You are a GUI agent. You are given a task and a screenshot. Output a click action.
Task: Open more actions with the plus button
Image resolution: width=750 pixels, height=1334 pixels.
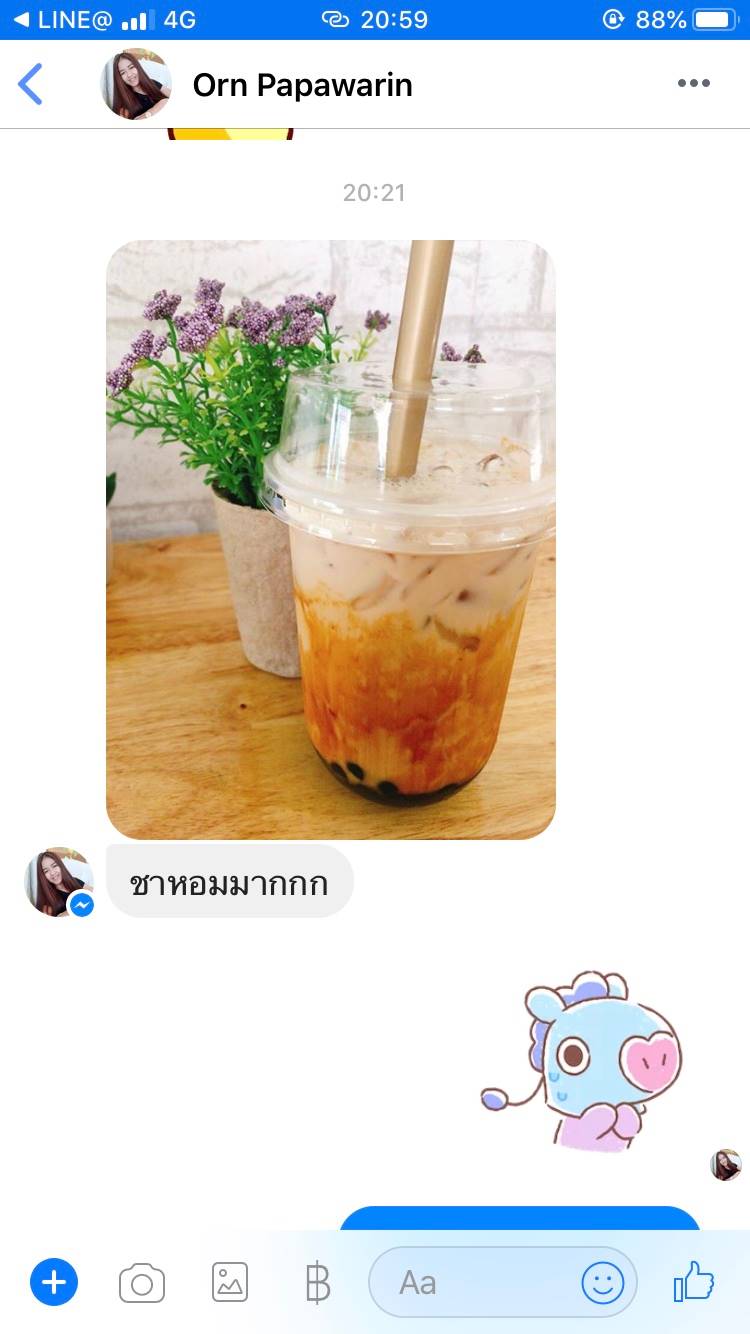tap(54, 1282)
